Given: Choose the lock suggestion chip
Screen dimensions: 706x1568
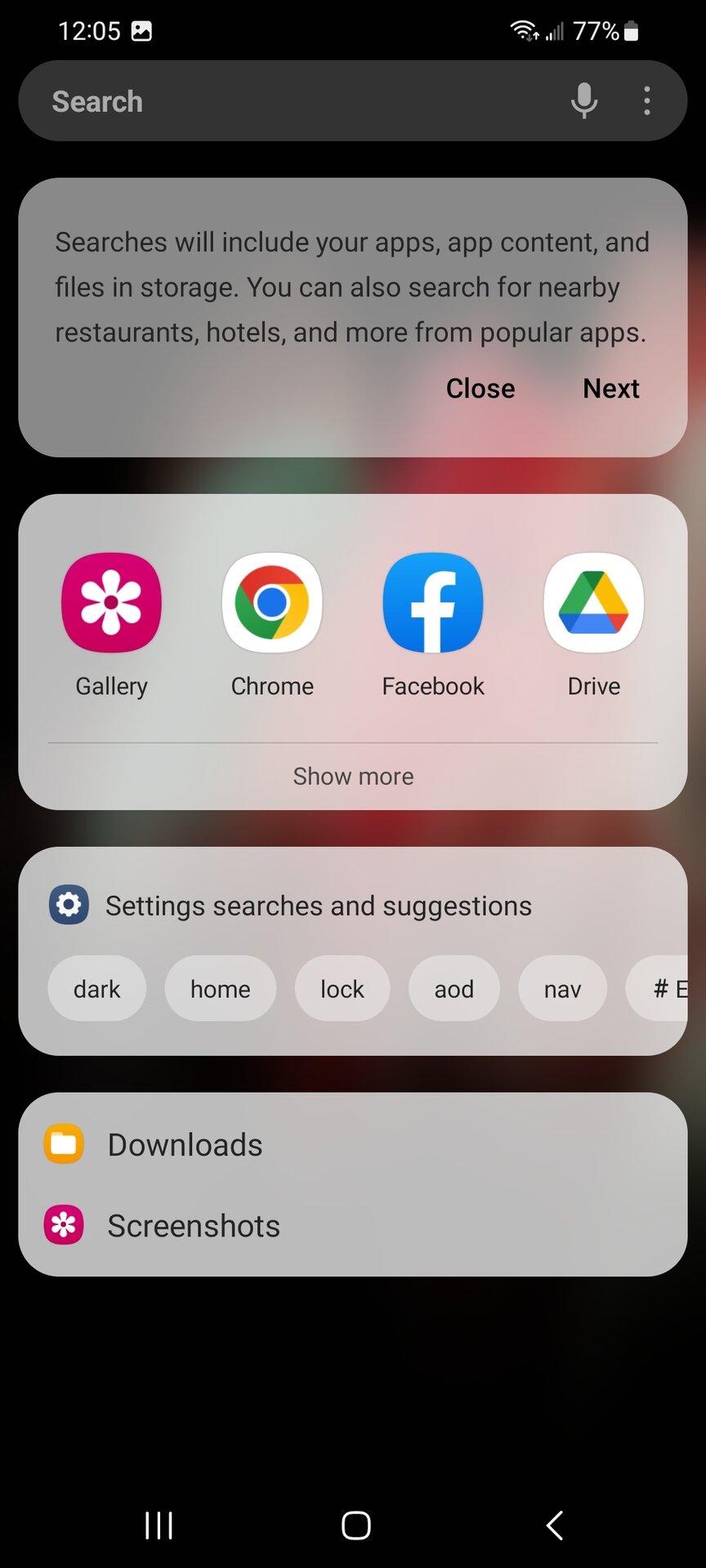Looking at the screenshot, I should click(342, 989).
